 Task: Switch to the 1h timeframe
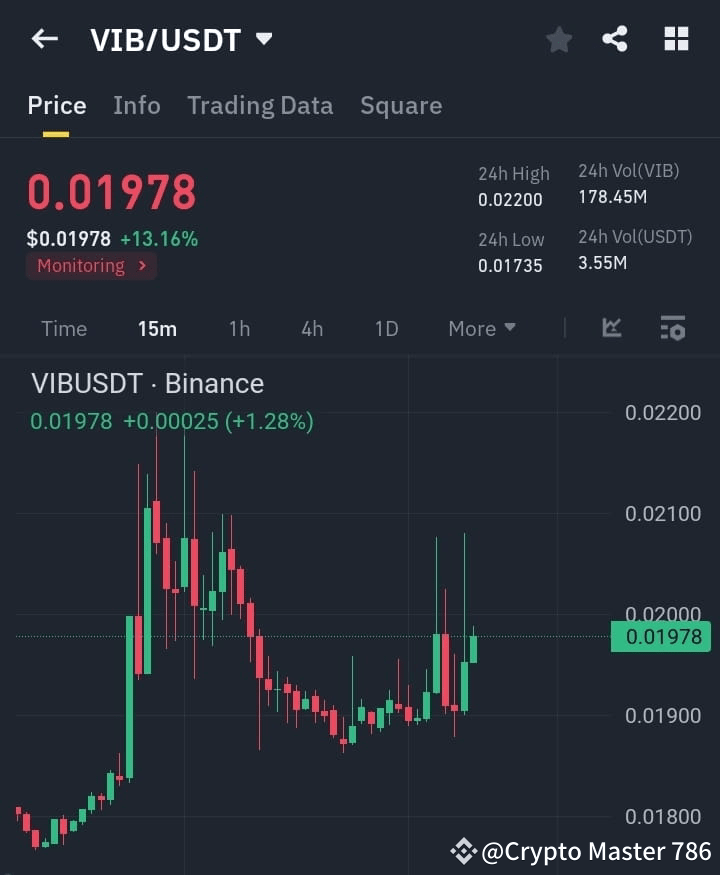[x=239, y=328]
